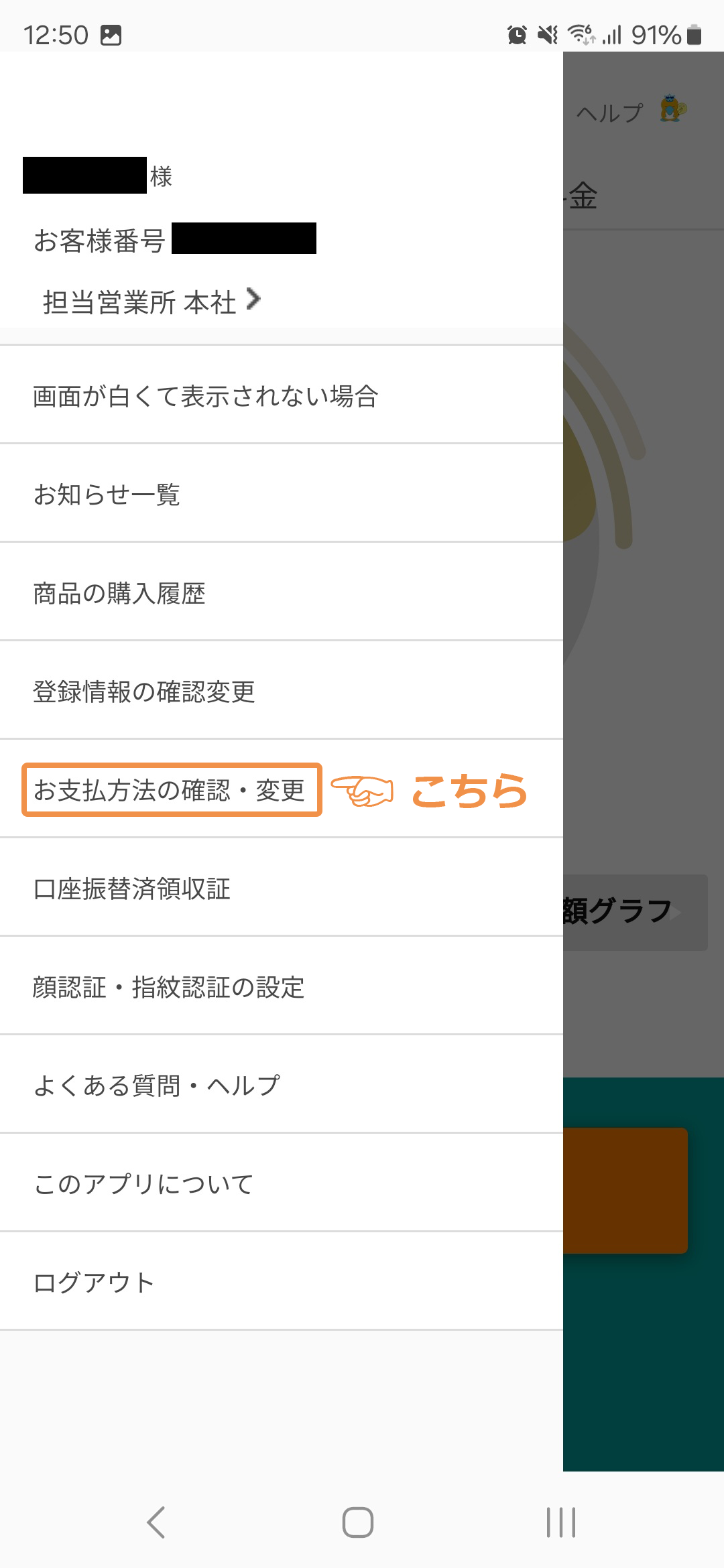Tap ログアウト to log out
724x1568 pixels.
282,1282
